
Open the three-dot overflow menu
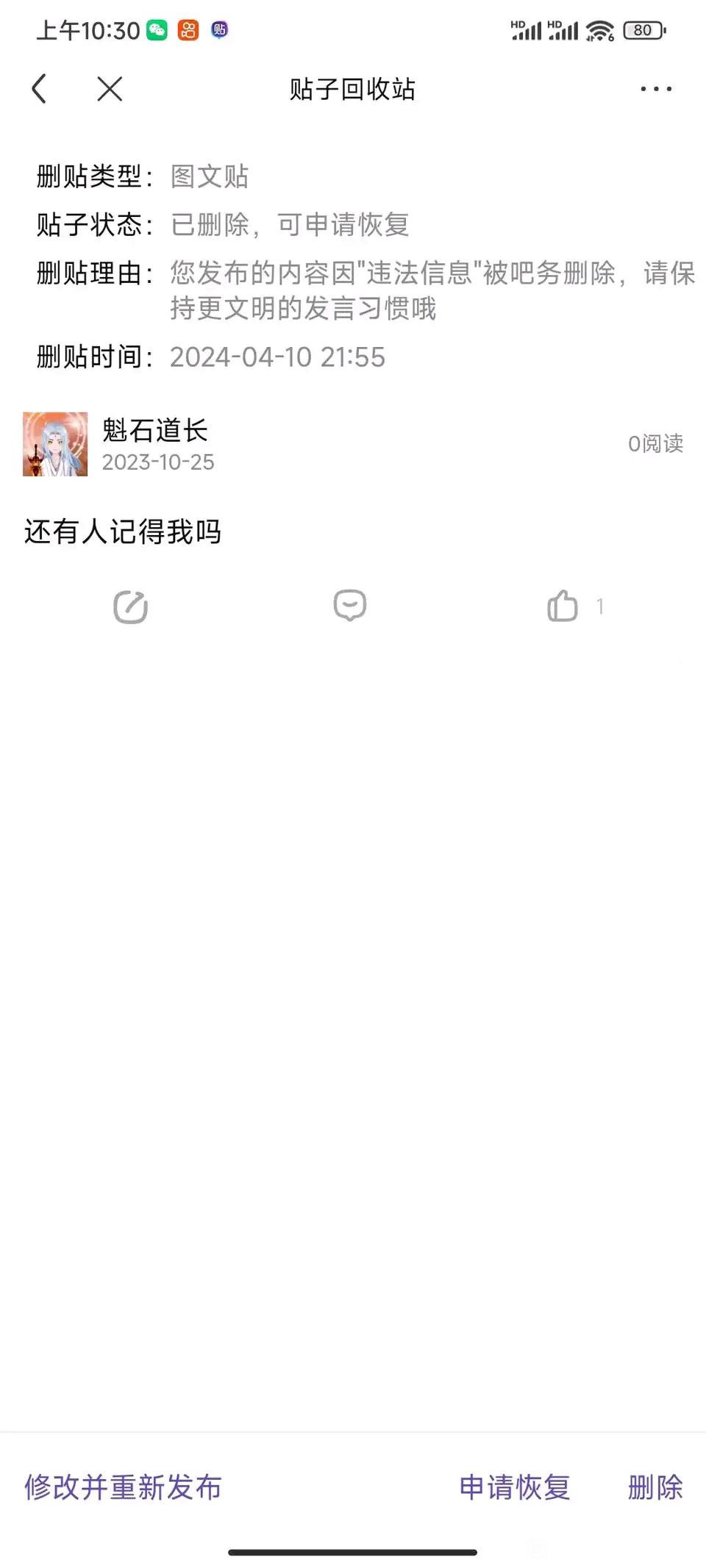point(655,89)
